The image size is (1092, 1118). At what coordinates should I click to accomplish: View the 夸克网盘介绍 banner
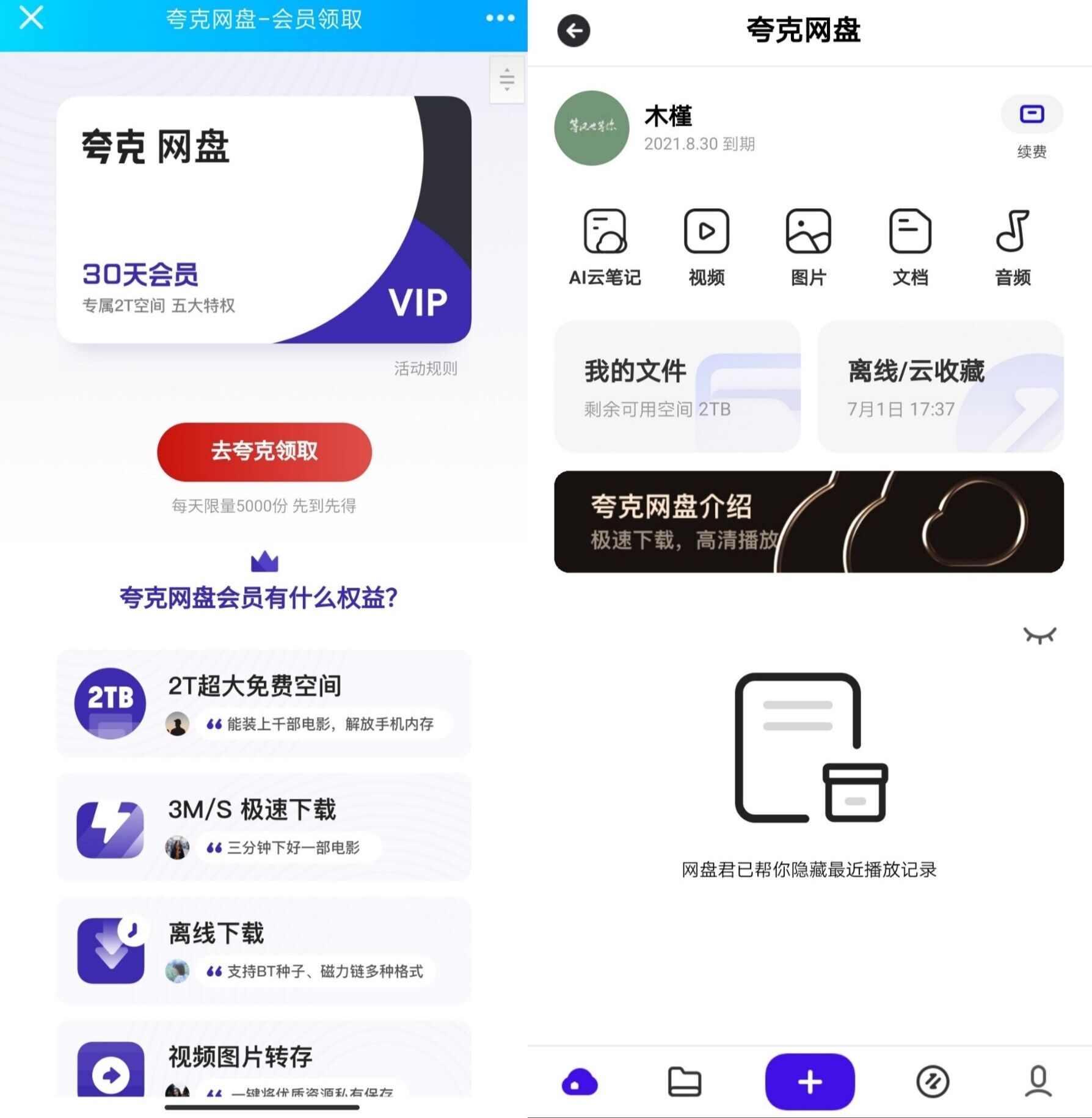tap(809, 521)
